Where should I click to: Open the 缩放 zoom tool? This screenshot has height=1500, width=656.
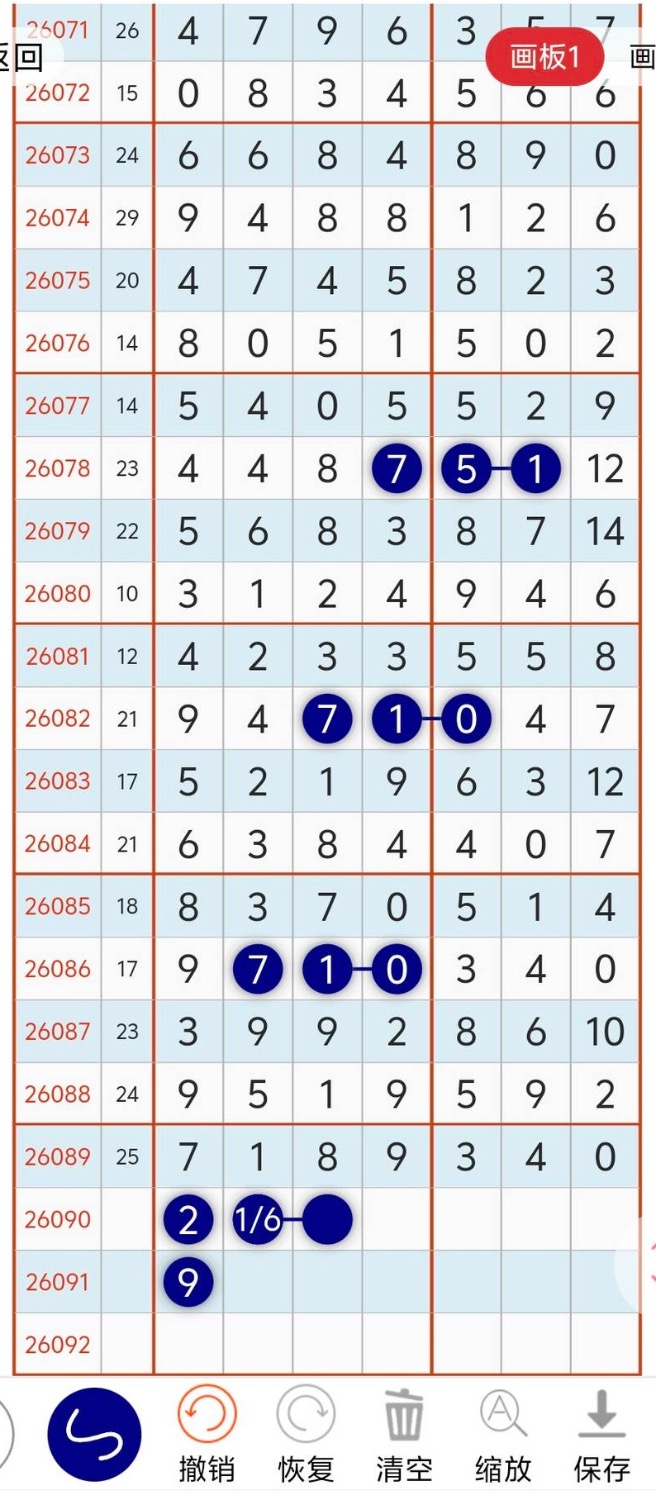[x=503, y=1435]
